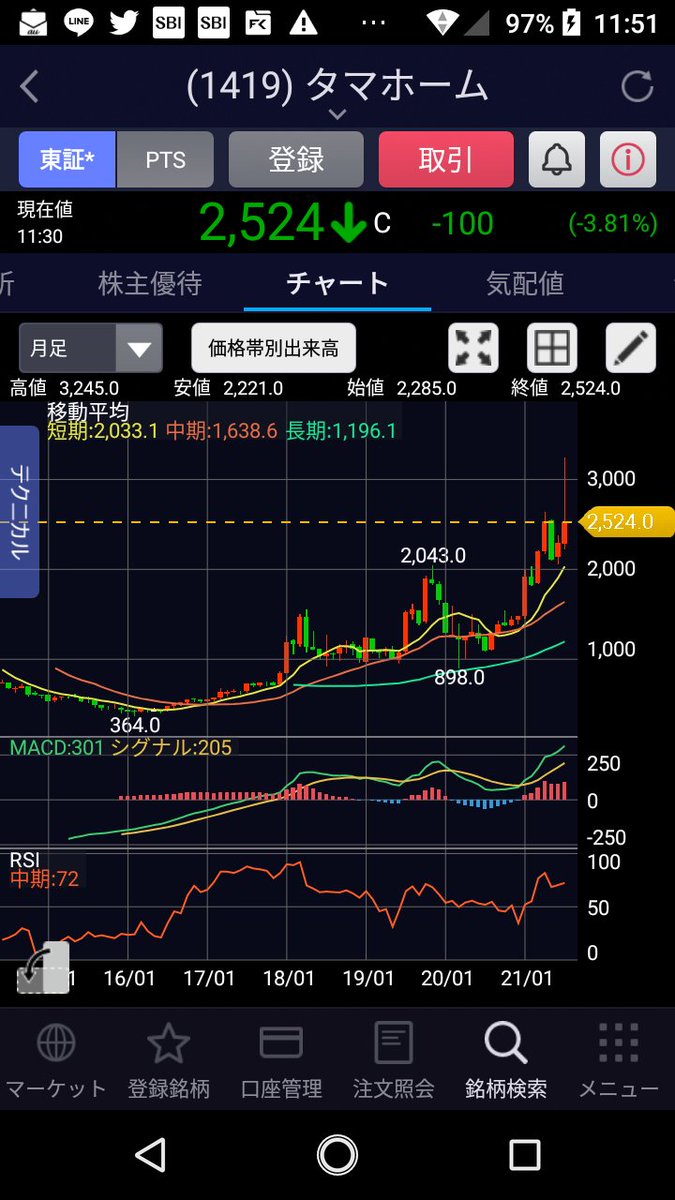Toggle 価格帯別出来高 display
The width and height of the screenshot is (675, 1200).
273,349
